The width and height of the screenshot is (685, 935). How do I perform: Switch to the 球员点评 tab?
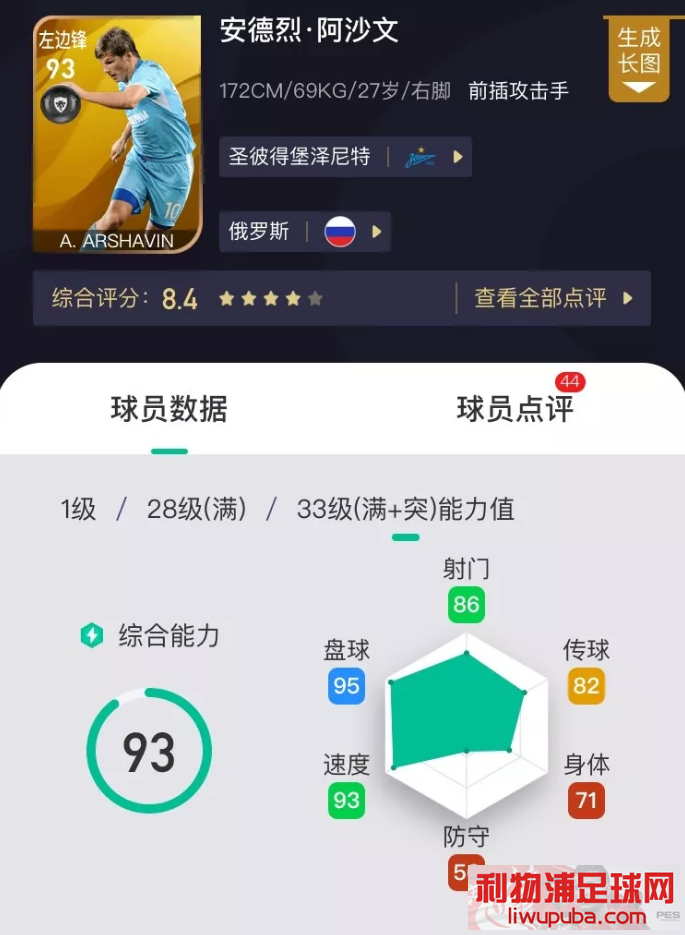point(515,409)
